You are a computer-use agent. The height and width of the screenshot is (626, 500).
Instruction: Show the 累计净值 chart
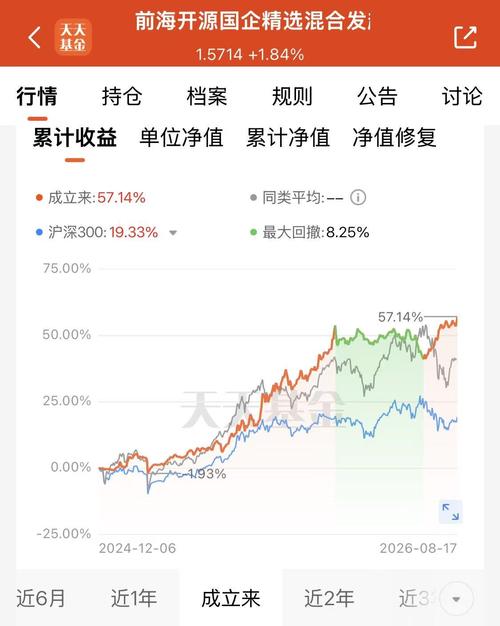tap(288, 137)
